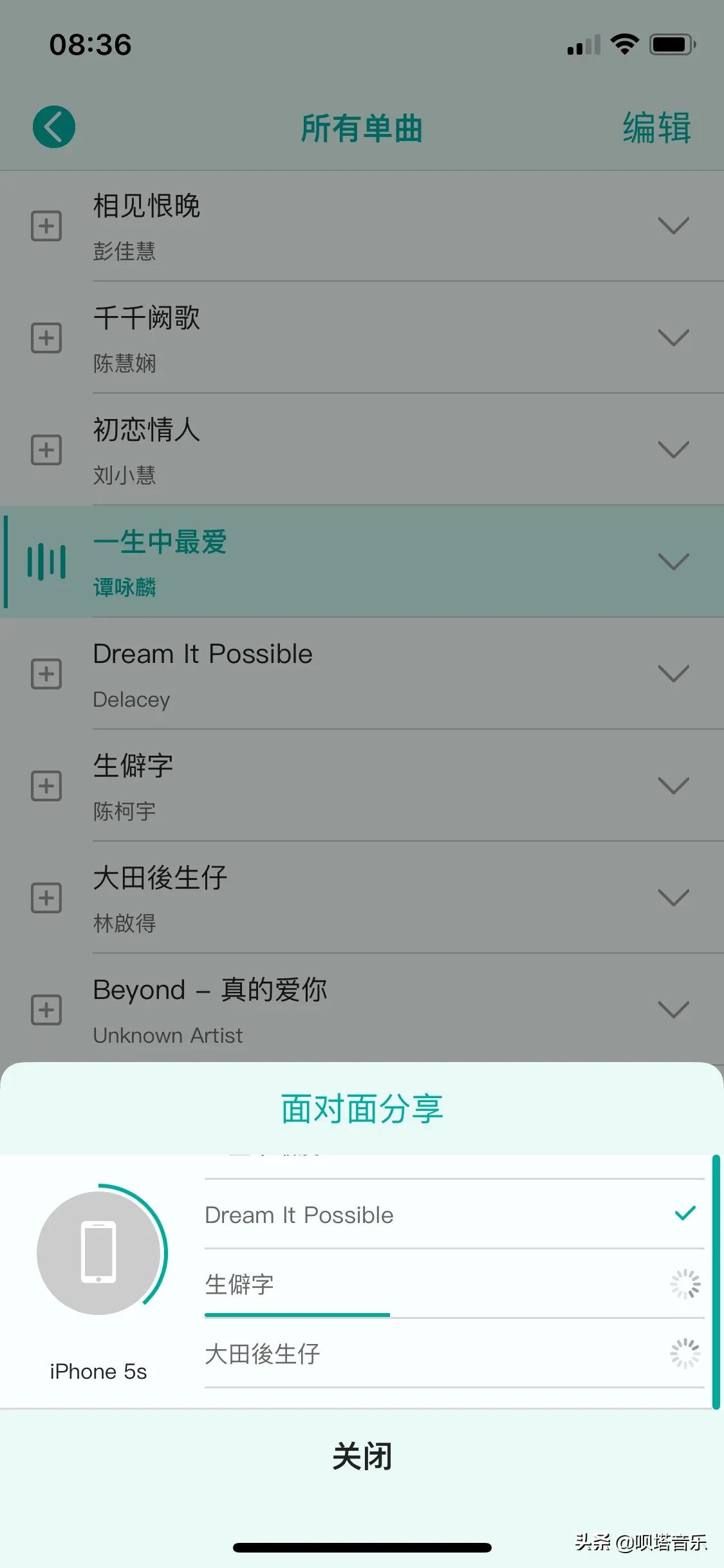
Task: Expand options for 相见恨晚
Action: coord(674,225)
